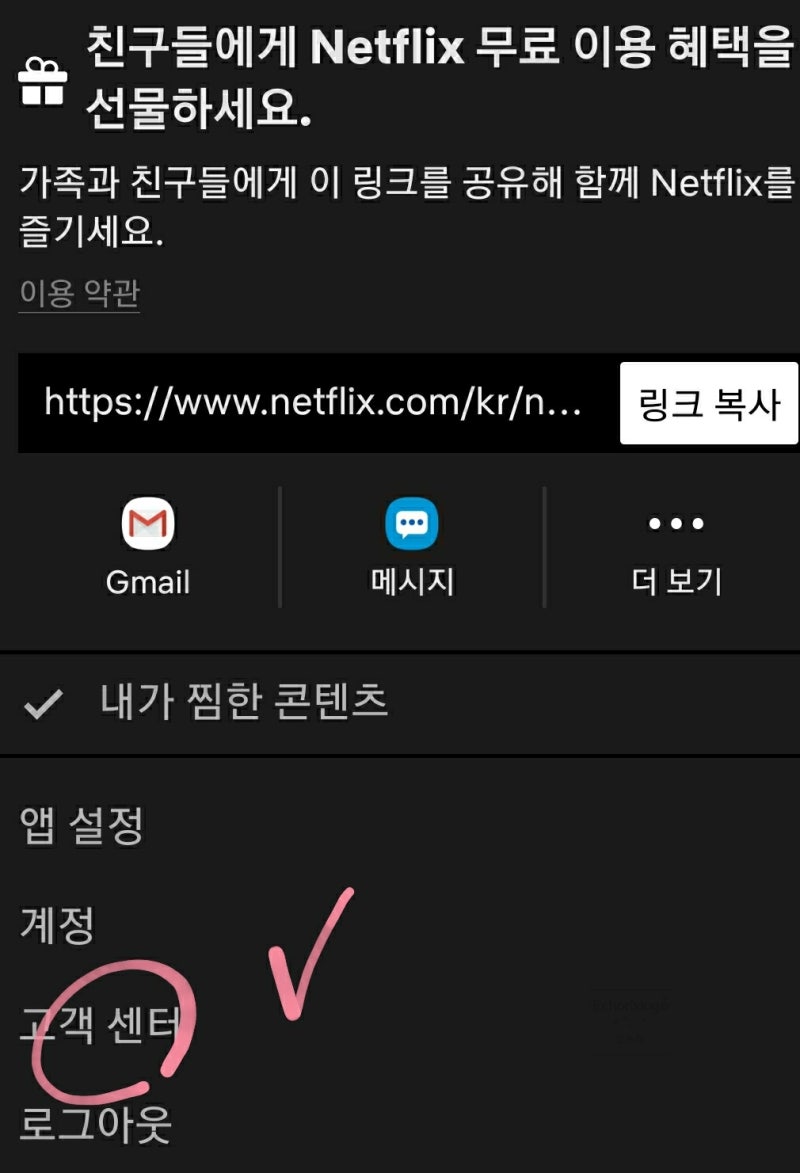This screenshot has width=800, height=1173.
Task: Select 로그아웃 to sign out
Action: [96, 1124]
